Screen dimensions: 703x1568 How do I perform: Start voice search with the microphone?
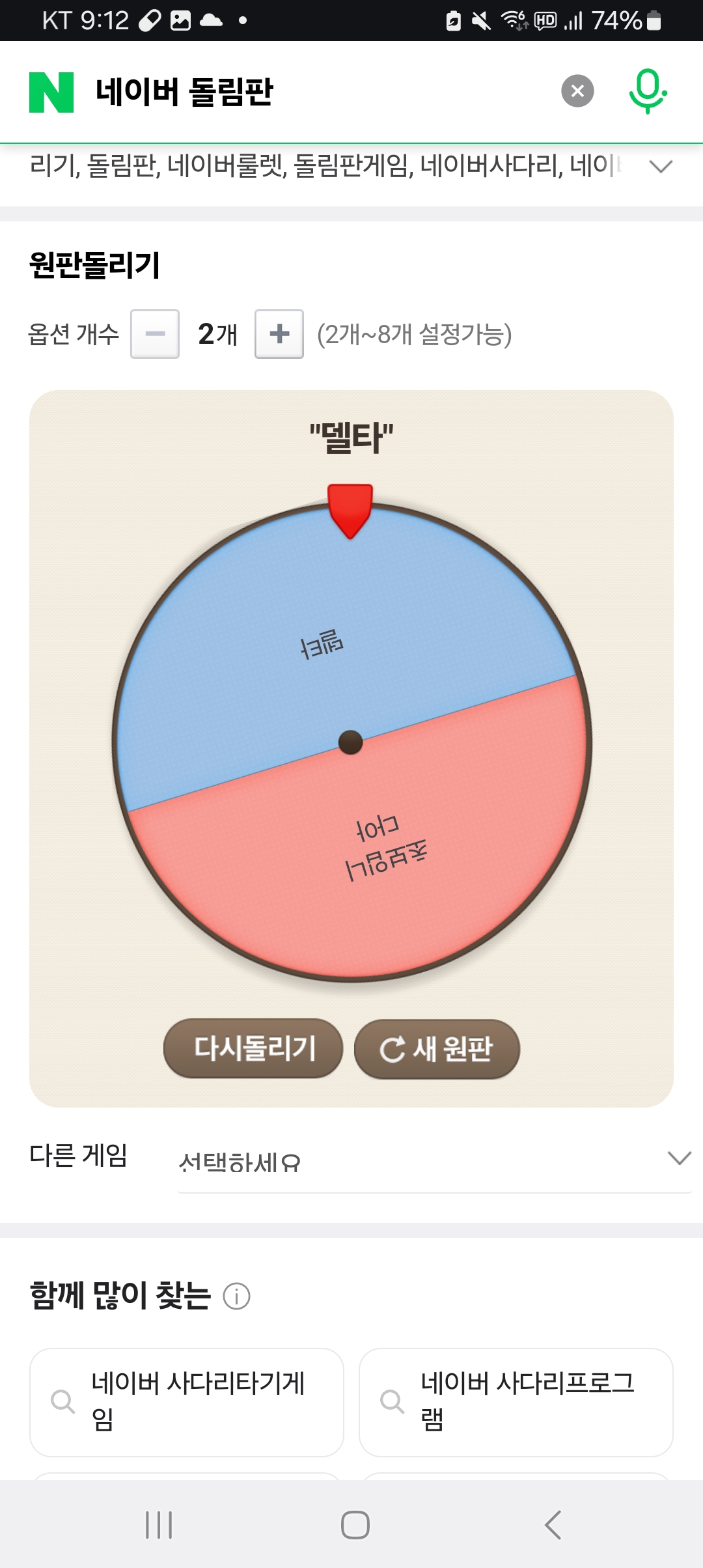[647, 91]
